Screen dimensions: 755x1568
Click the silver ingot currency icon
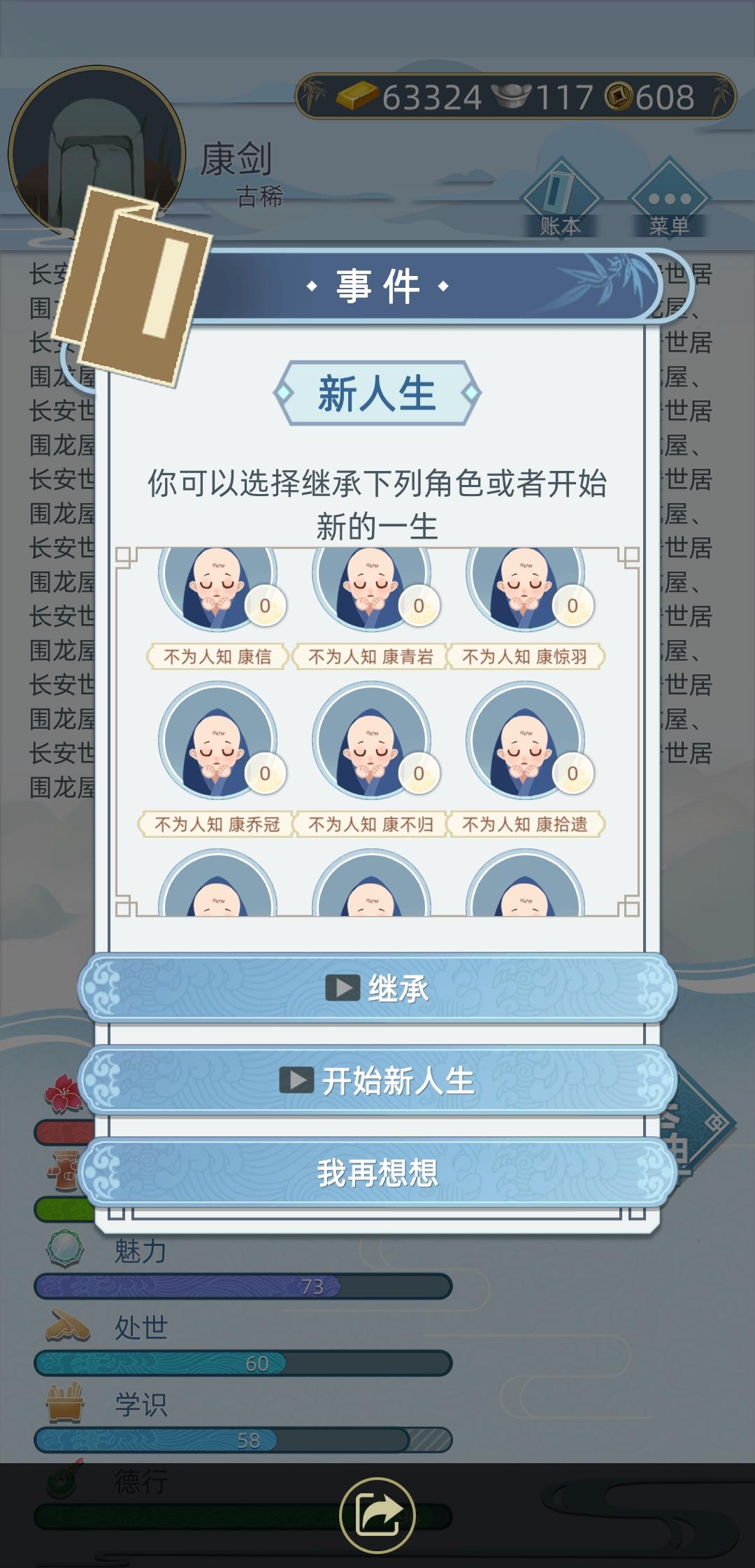(x=514, y=96)
